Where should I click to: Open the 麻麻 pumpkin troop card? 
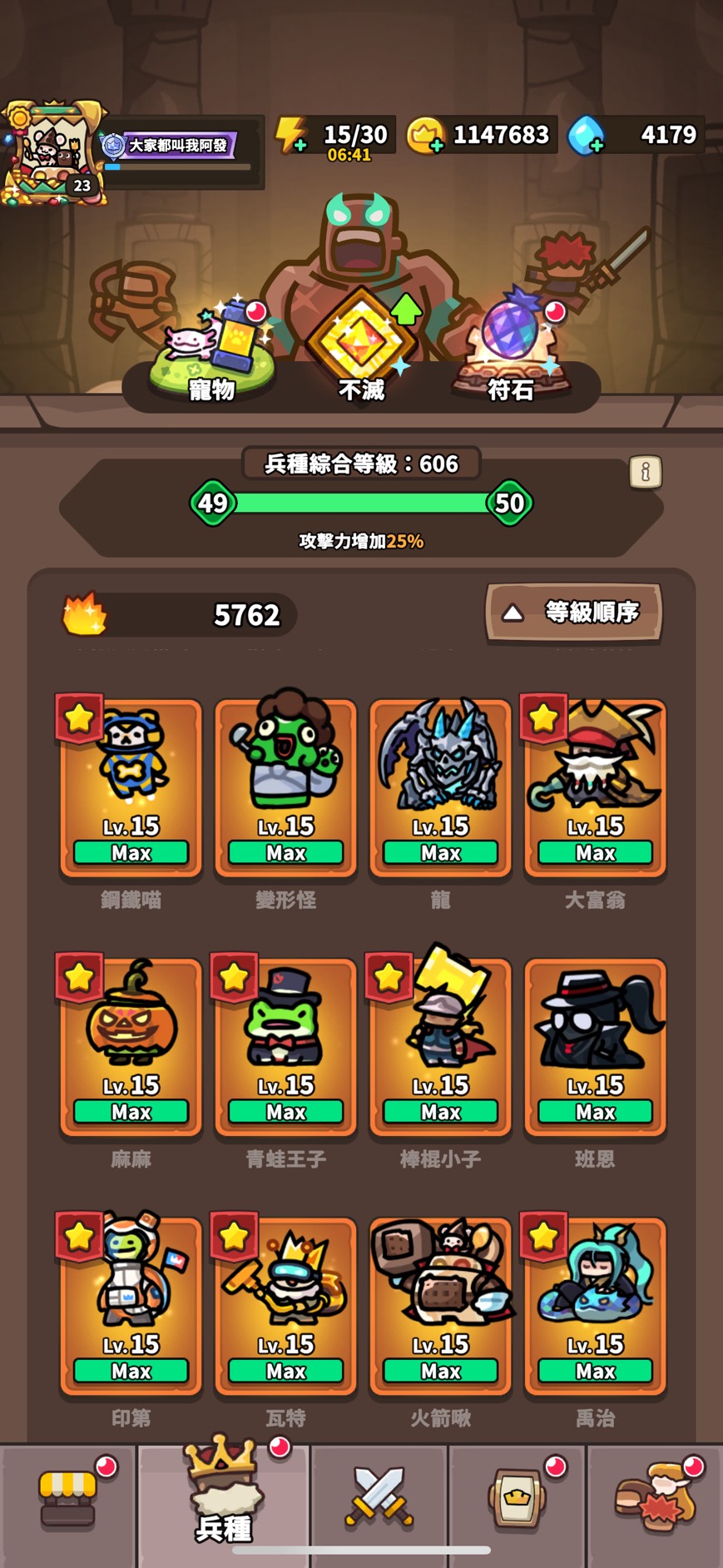131,1046
